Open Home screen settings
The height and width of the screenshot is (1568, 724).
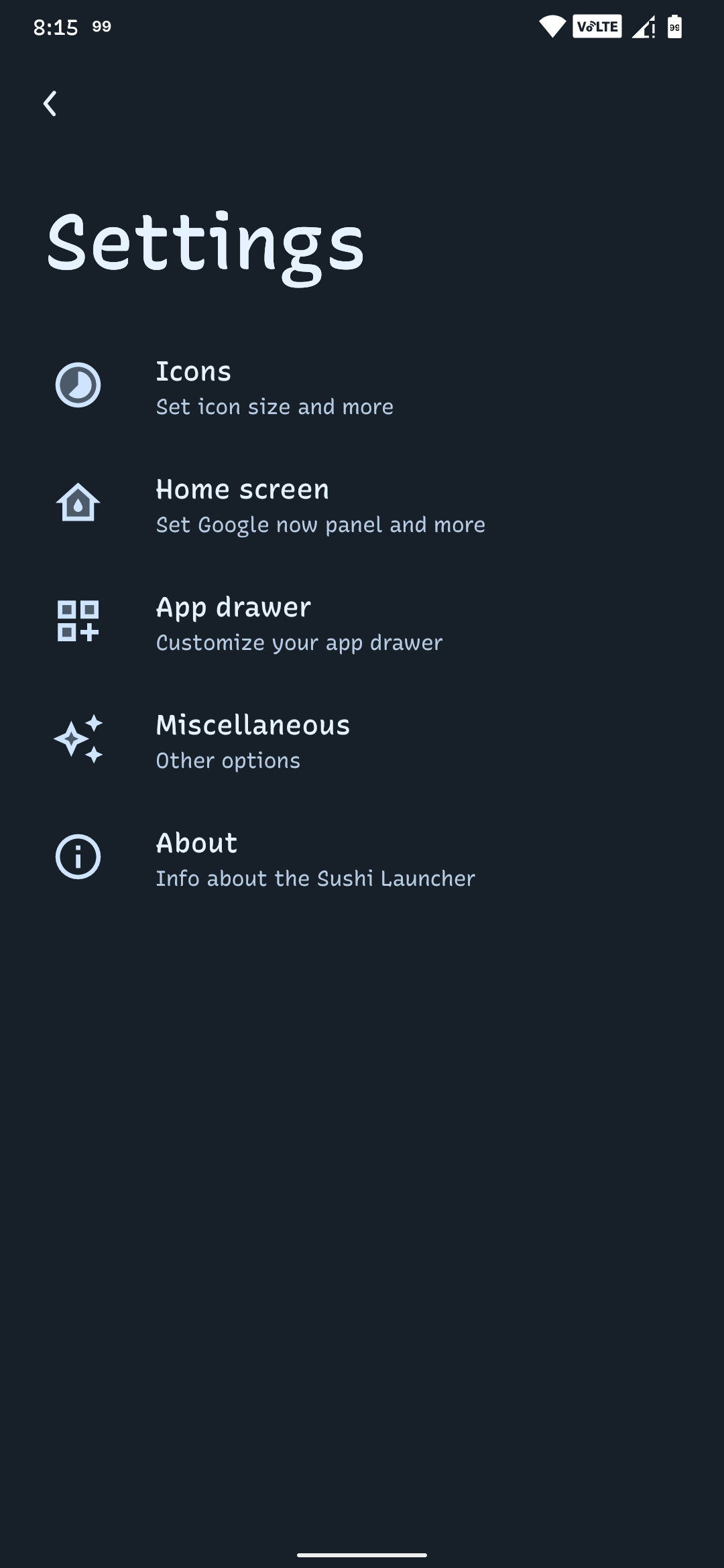click(x=320, y=506)
